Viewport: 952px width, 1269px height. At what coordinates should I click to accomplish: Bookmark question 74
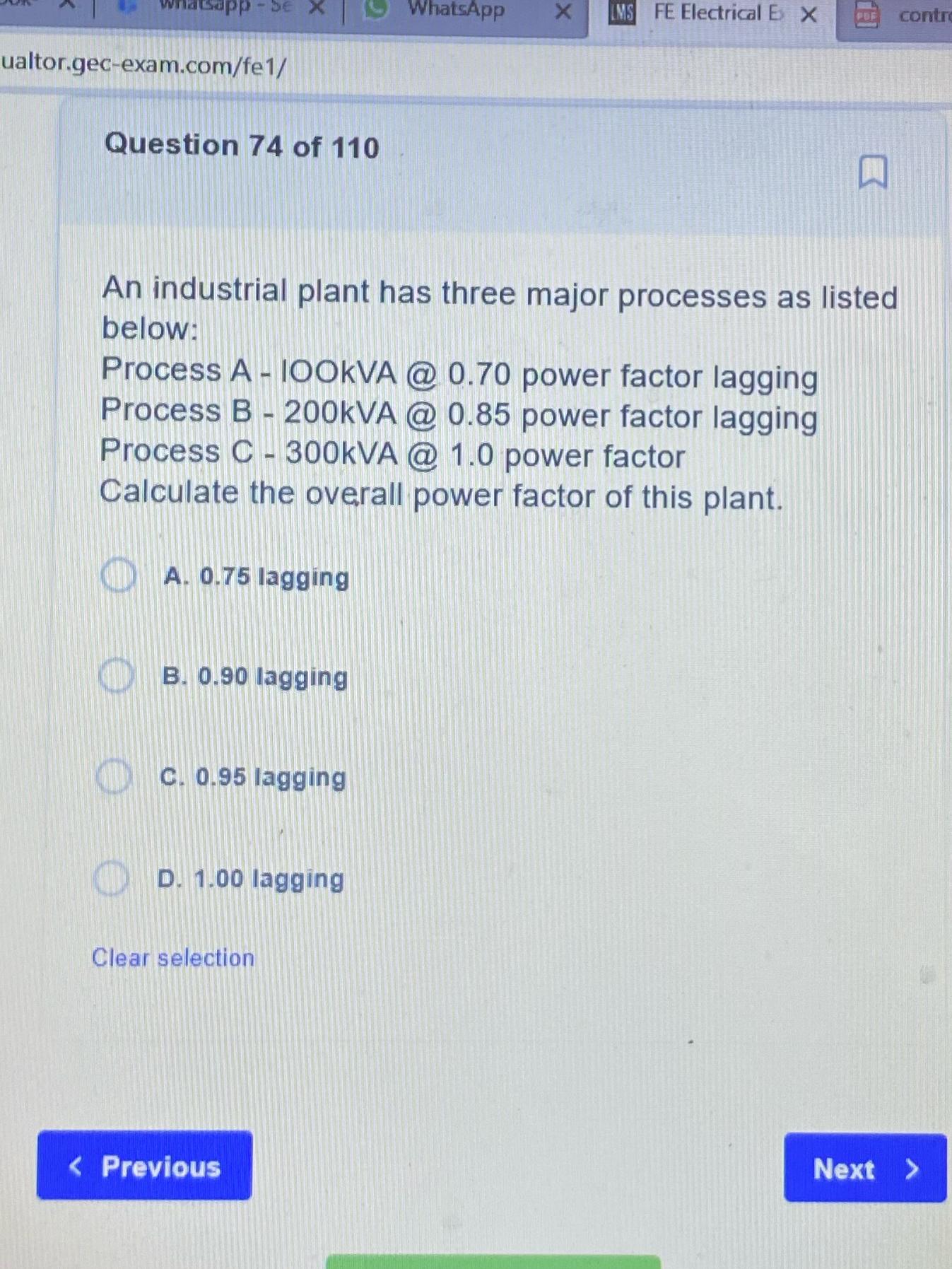point(873,172)
